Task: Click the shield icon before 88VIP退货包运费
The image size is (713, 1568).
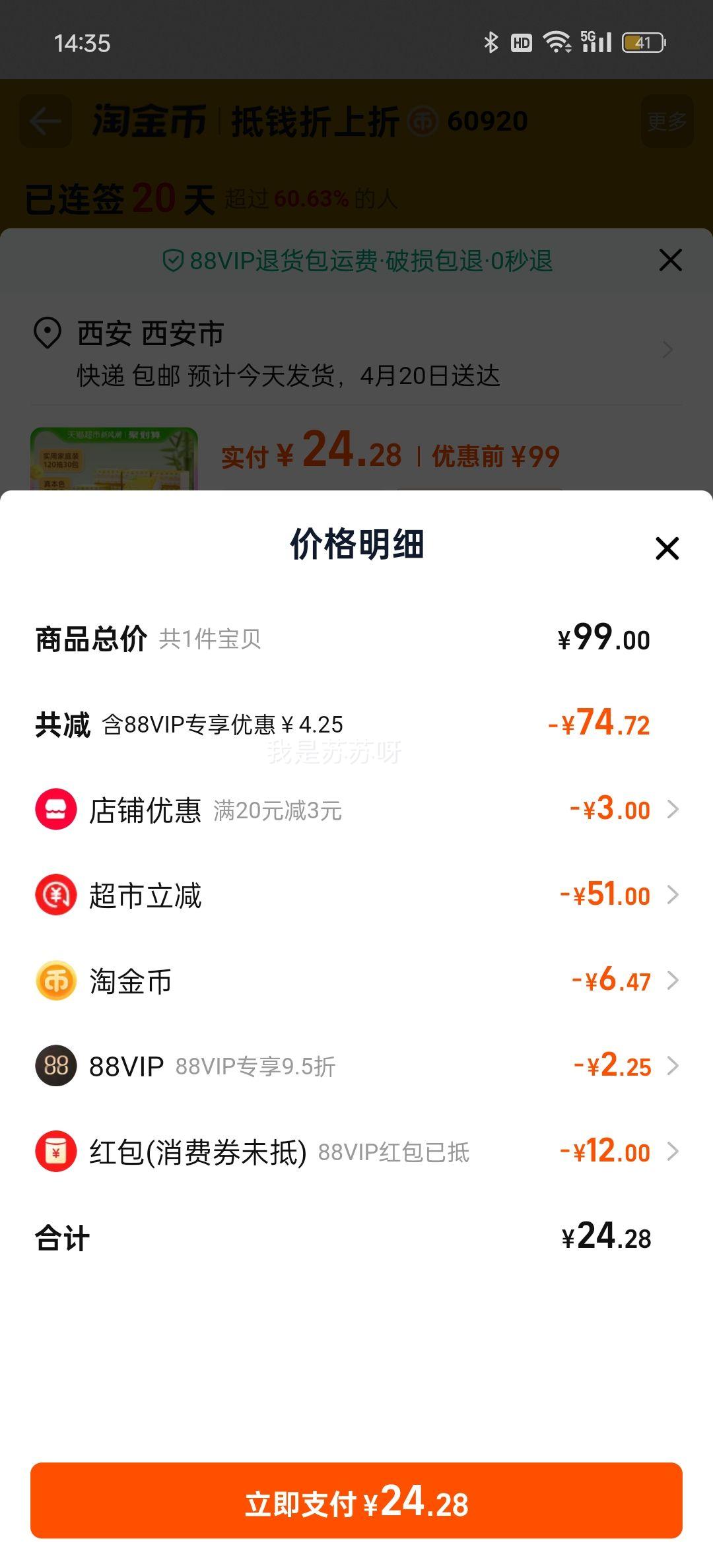Action: pyautogui.click(x=173, y=261)
